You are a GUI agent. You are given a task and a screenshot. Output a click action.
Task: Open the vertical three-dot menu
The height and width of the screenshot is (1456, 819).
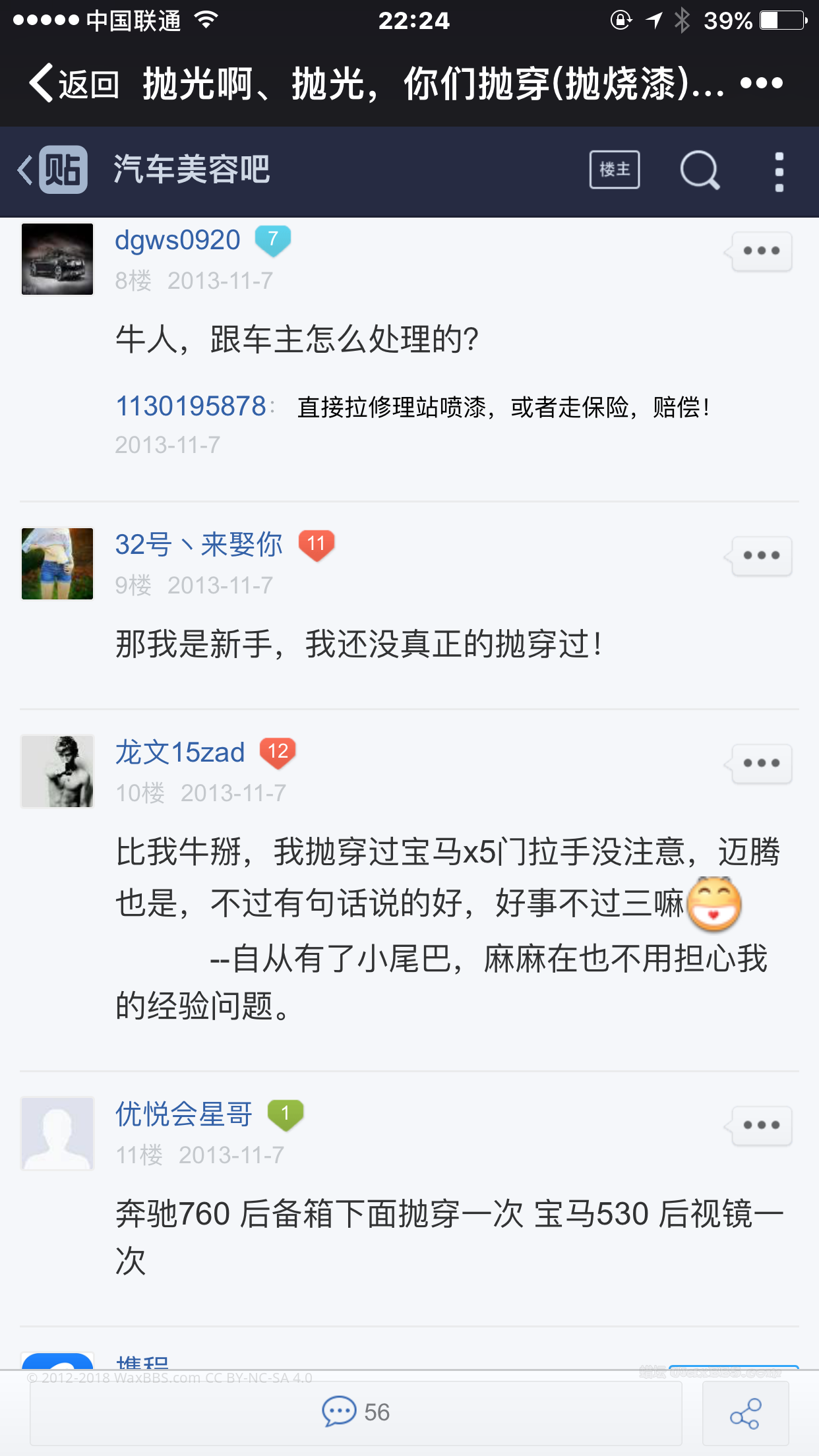[779, 171]
